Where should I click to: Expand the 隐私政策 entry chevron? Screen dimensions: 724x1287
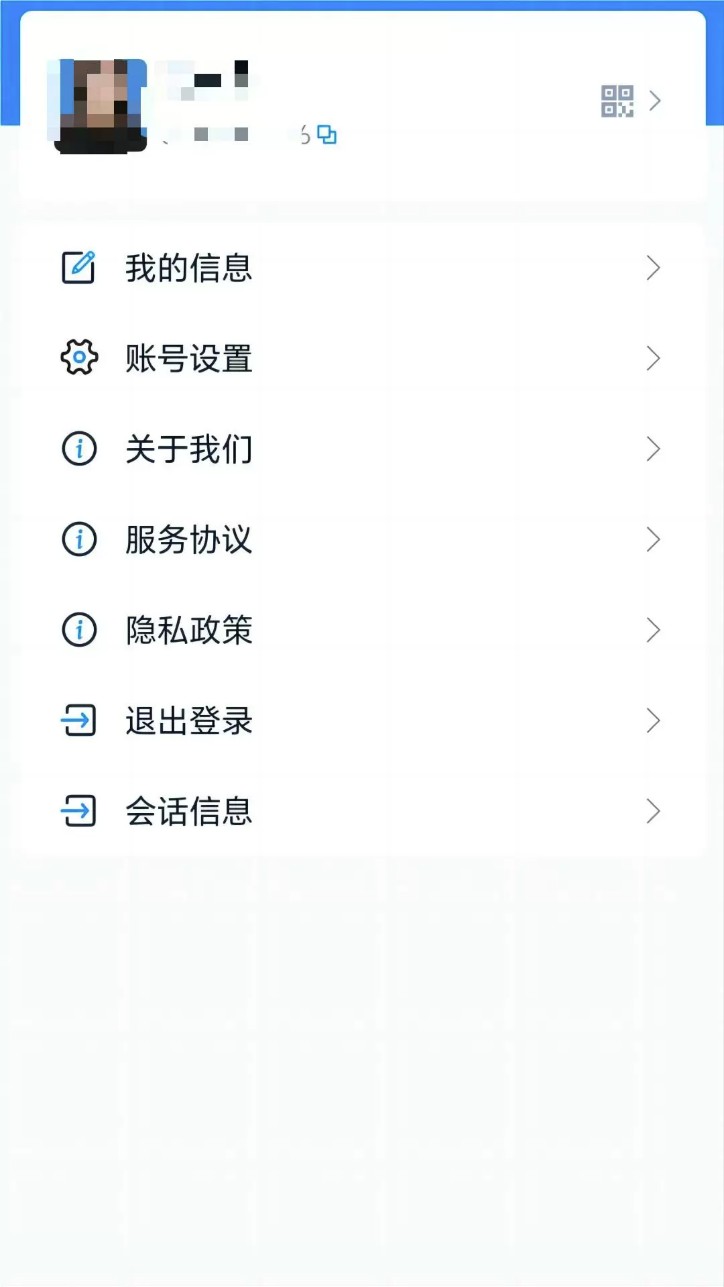[x=653, y=630]
